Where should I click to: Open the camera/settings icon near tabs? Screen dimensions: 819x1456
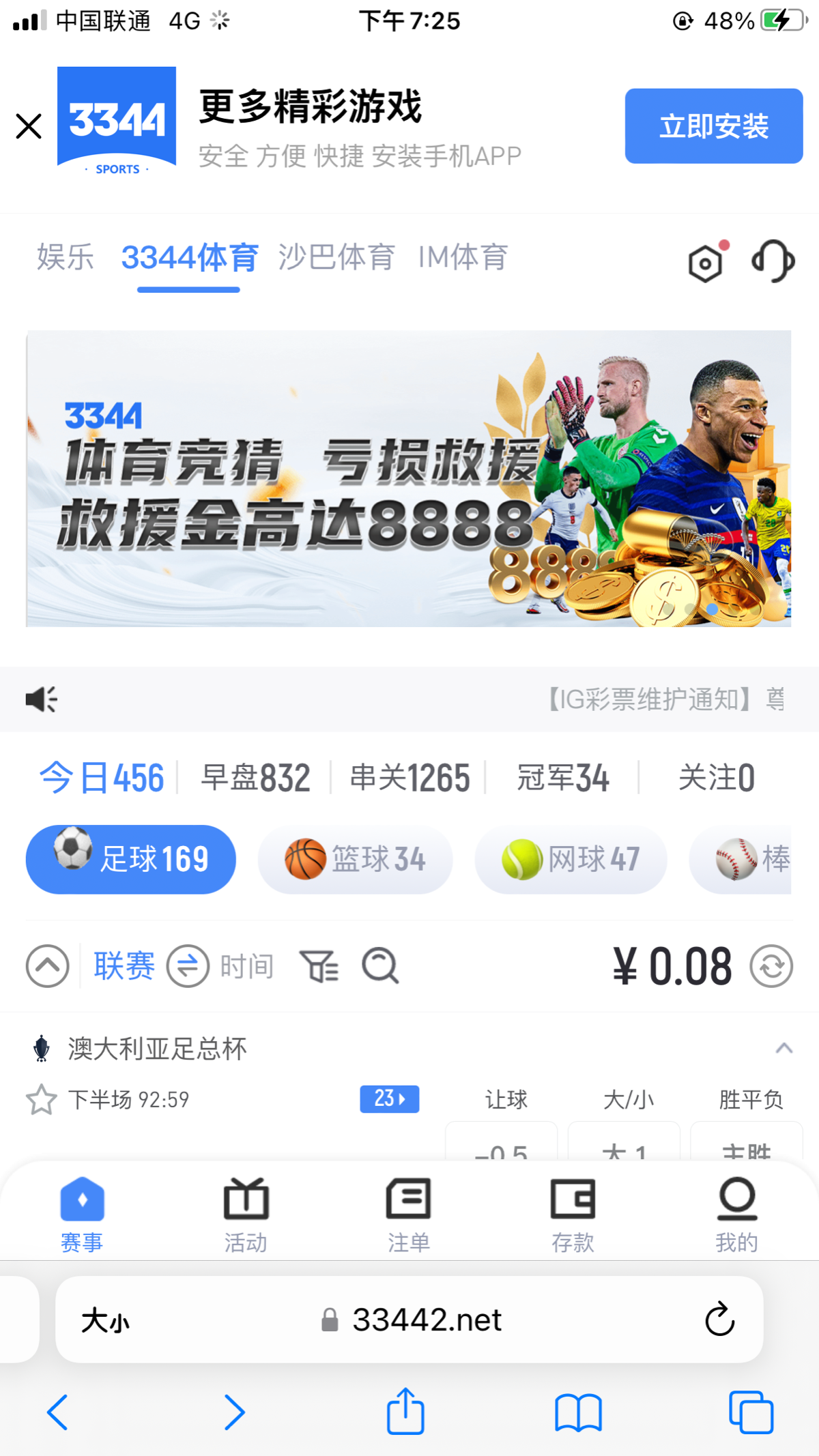point(704,261)
